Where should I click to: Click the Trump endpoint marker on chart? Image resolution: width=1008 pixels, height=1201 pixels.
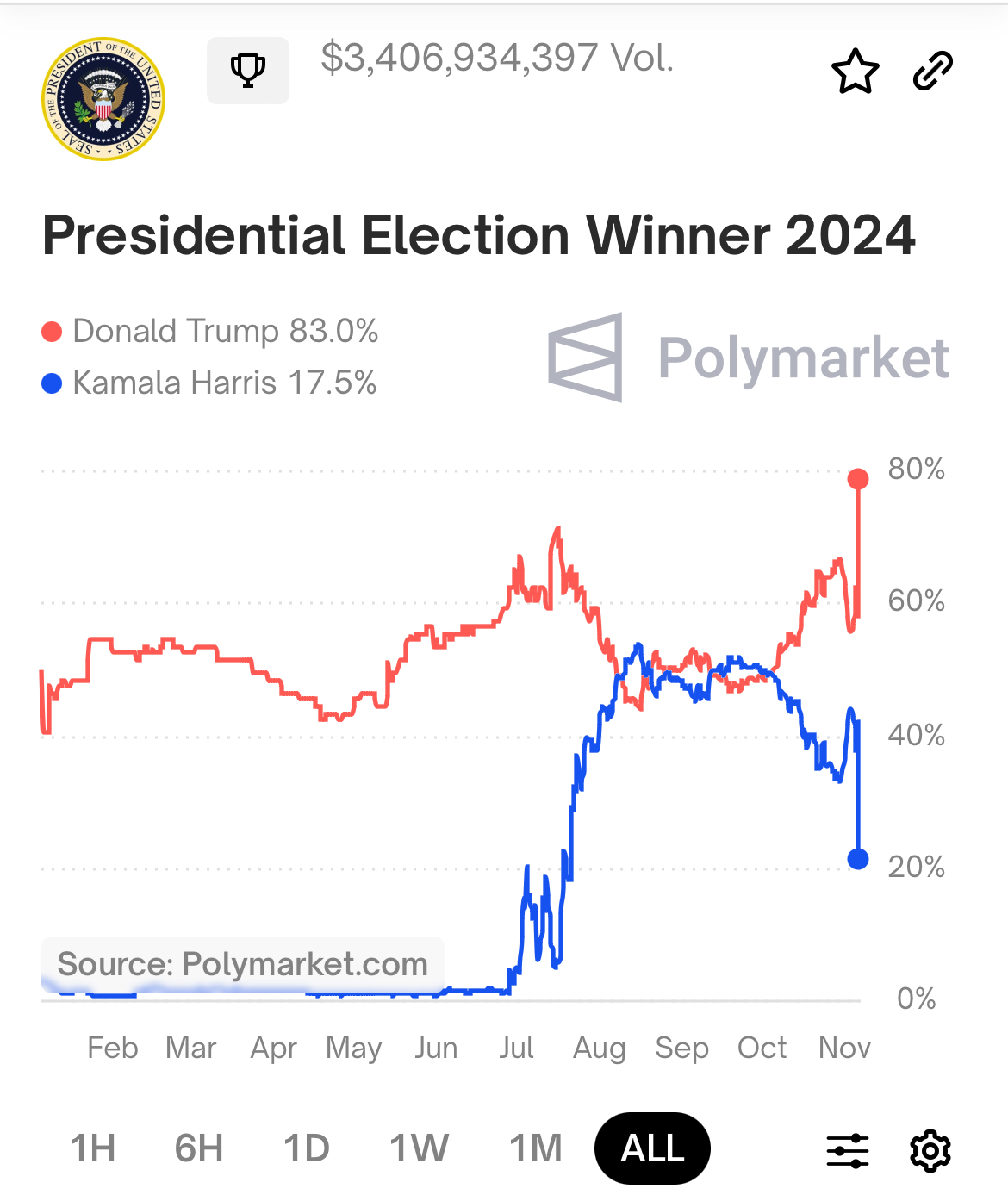click(x=858, y=480)
